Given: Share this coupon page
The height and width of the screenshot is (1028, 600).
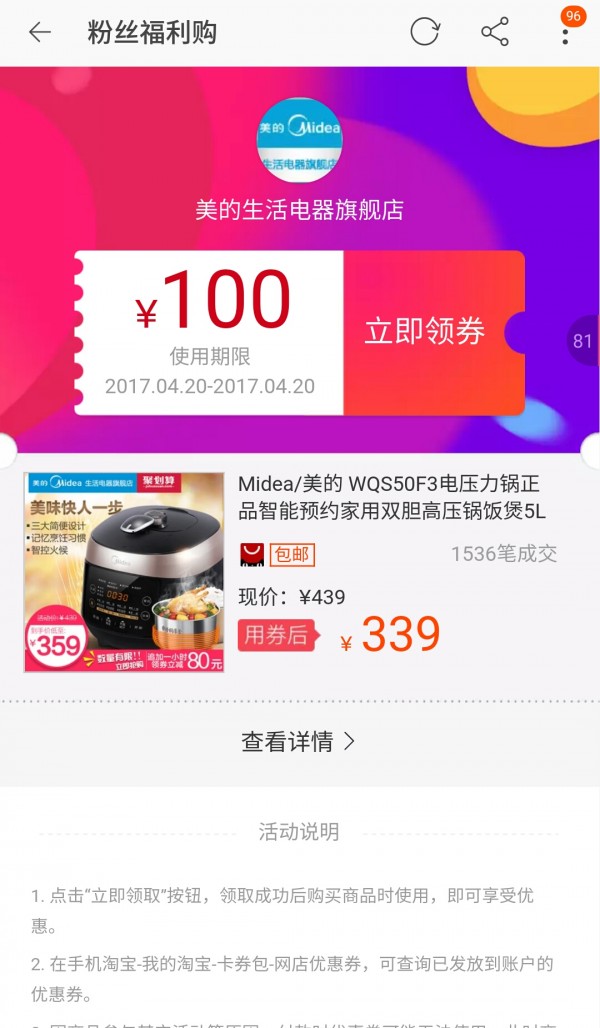Looking at the screenshot, I should pyautogui.click(x=495, y=32).
